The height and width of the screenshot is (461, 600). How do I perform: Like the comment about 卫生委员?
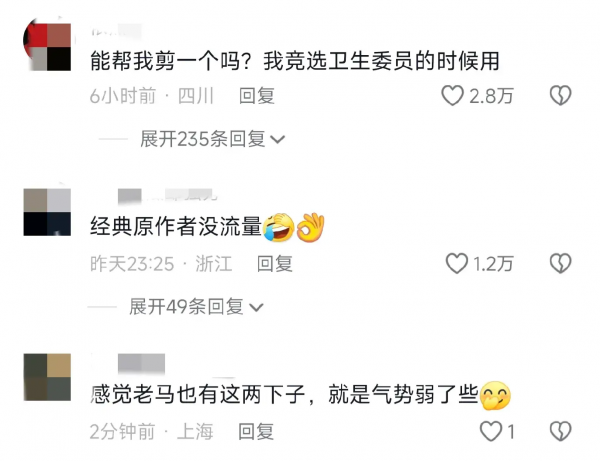[453, 96]
